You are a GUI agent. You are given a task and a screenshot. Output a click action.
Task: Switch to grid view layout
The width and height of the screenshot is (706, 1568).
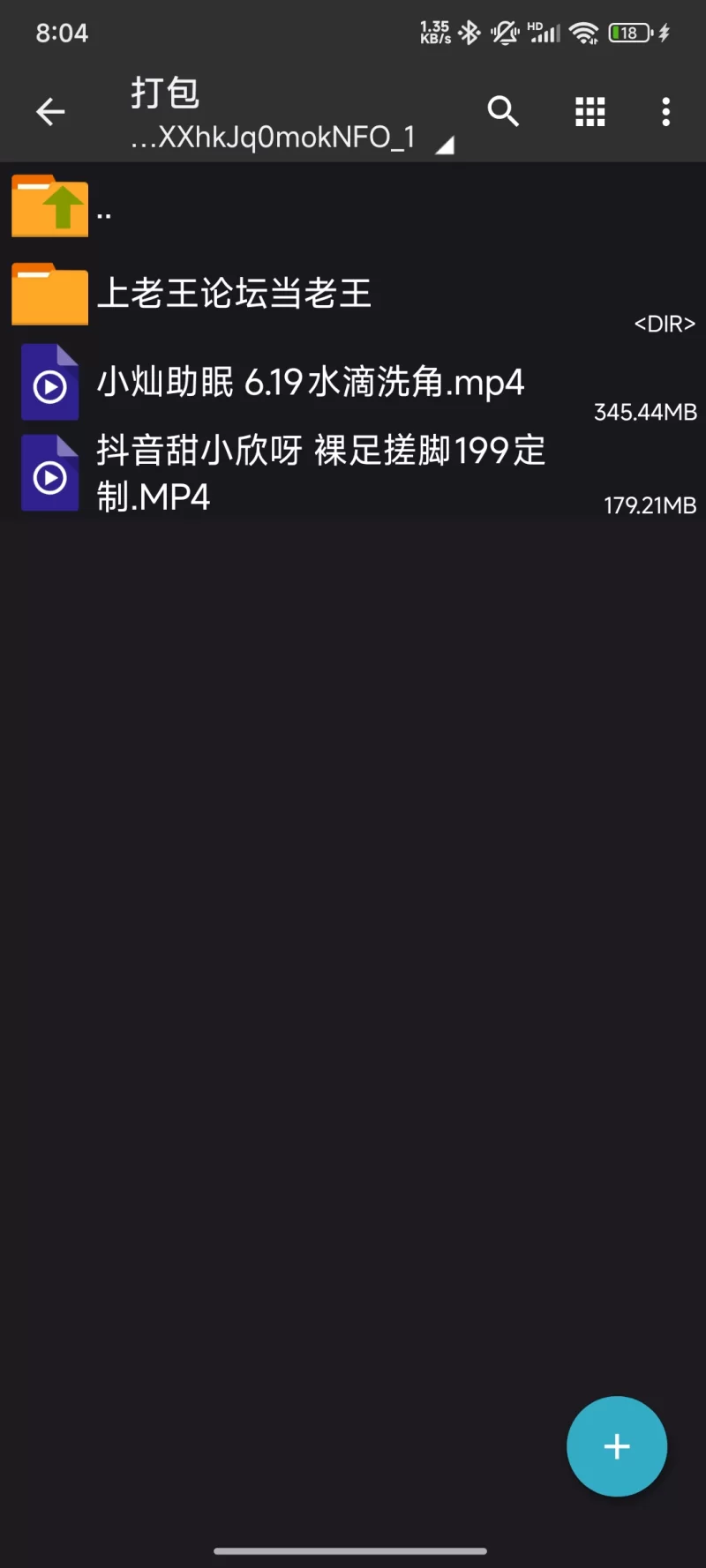point(590,111)
